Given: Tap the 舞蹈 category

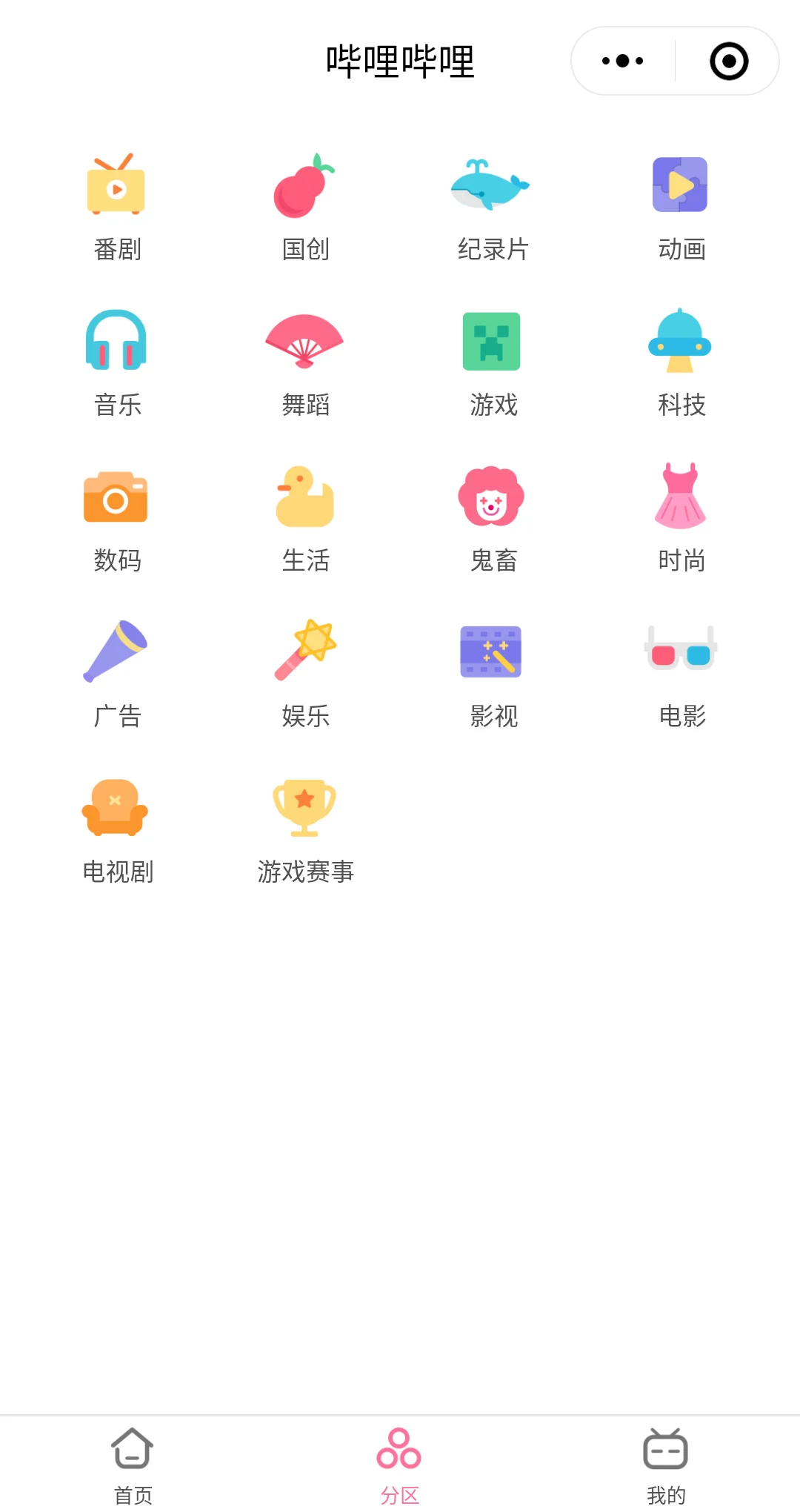Looking at the screenshot, I should tap(304, 363).
